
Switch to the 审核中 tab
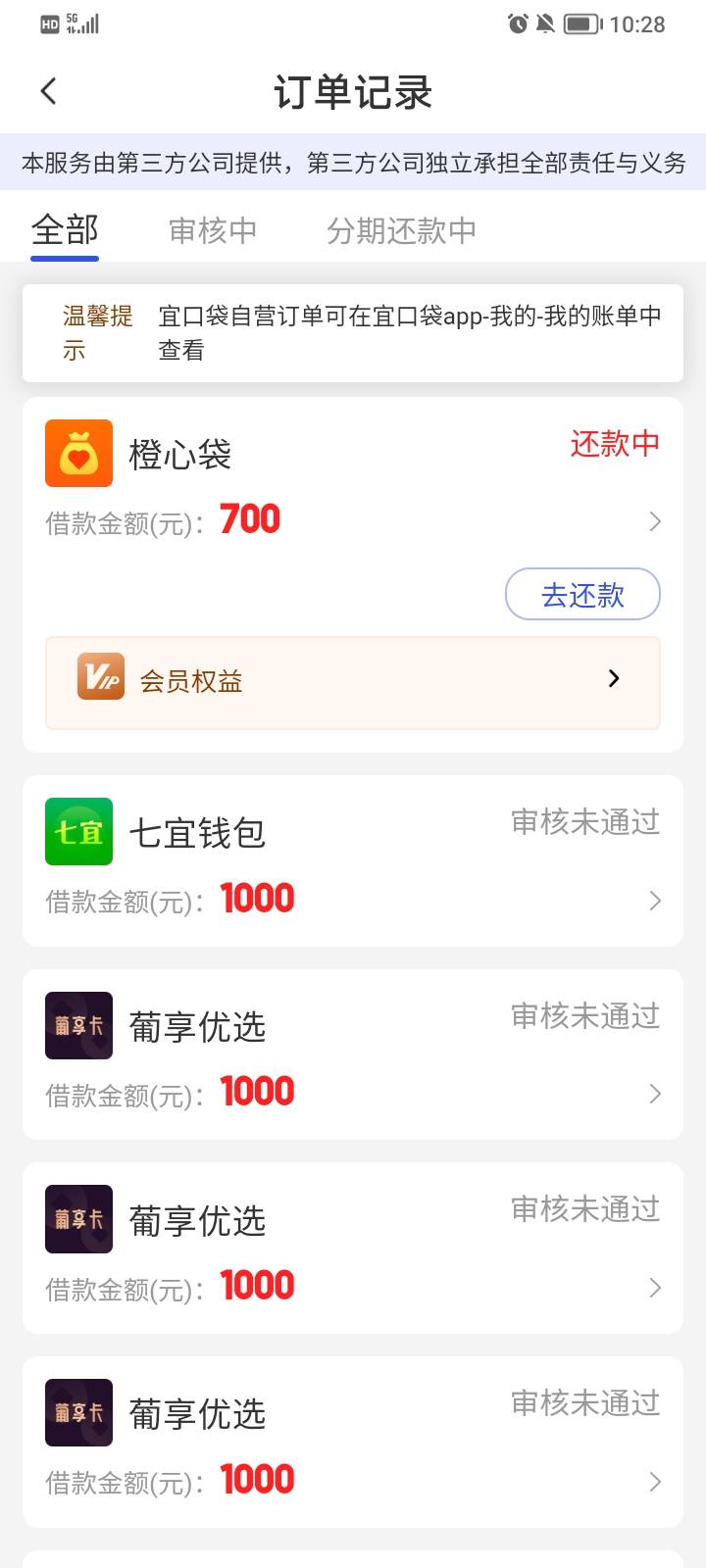(213, 230)
